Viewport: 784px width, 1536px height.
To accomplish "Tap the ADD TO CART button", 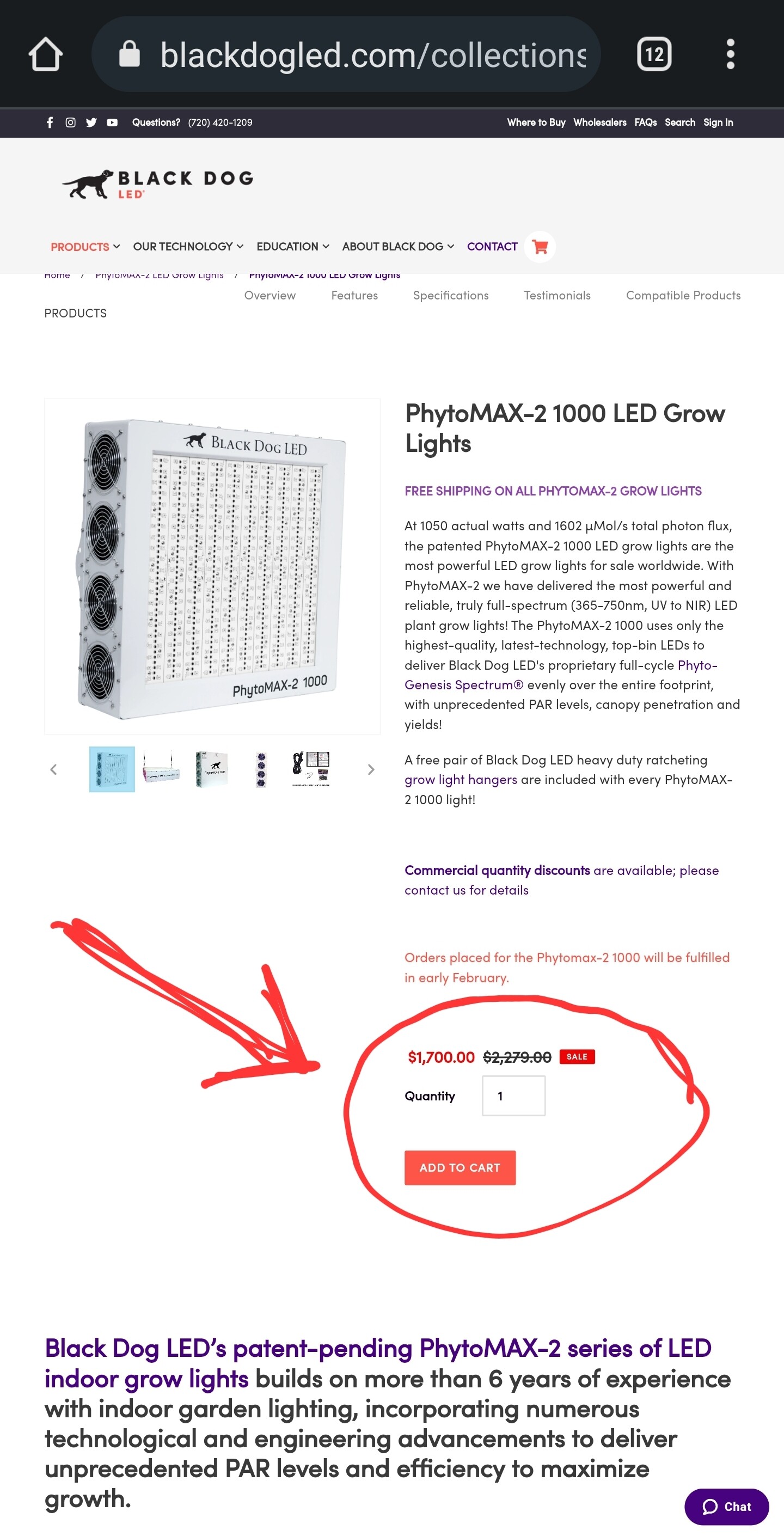I will (x=460, y=1167).
